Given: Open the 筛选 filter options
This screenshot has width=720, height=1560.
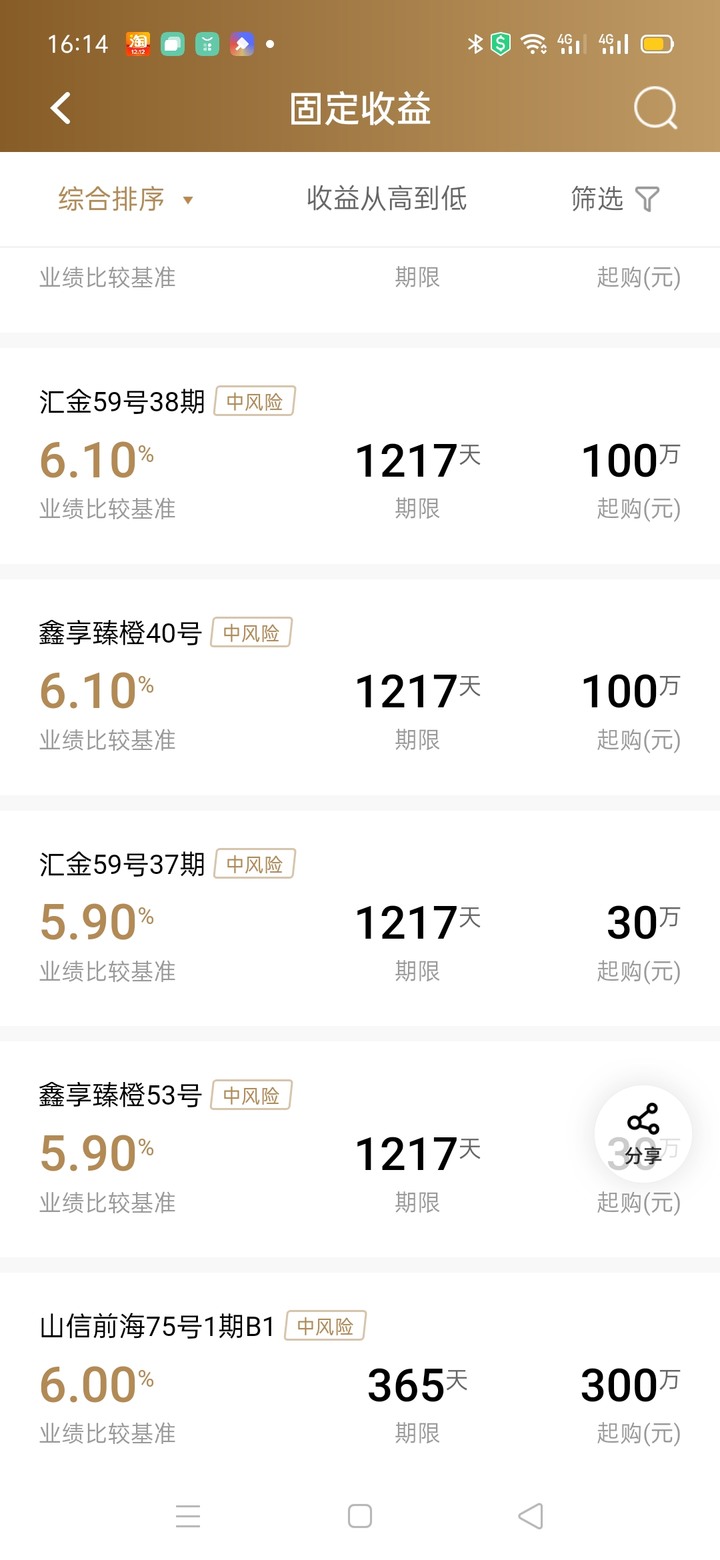Looking at the screenshot, I should [615, 199].
